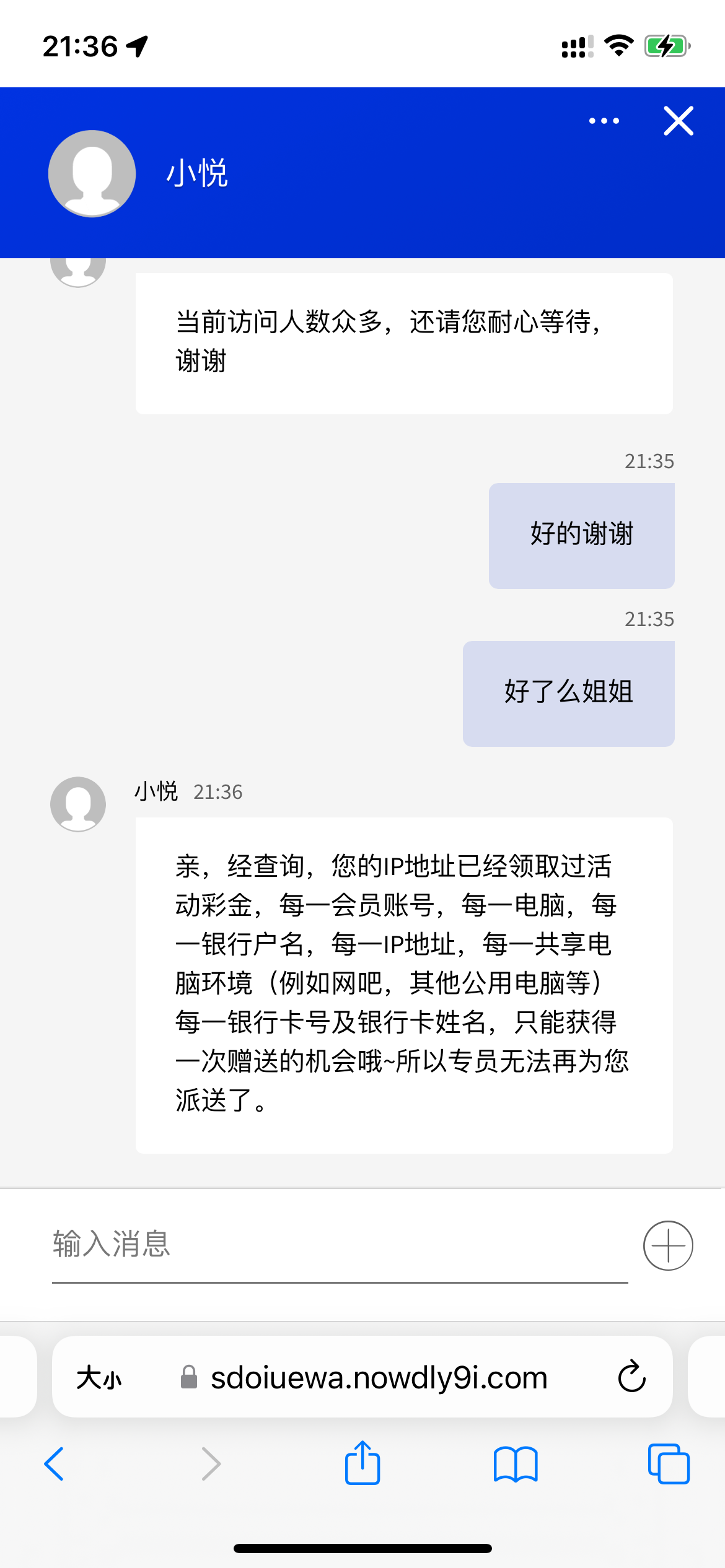Open Safari bookmarks
The image size is (725, 1568).
tap(516, 1464)
